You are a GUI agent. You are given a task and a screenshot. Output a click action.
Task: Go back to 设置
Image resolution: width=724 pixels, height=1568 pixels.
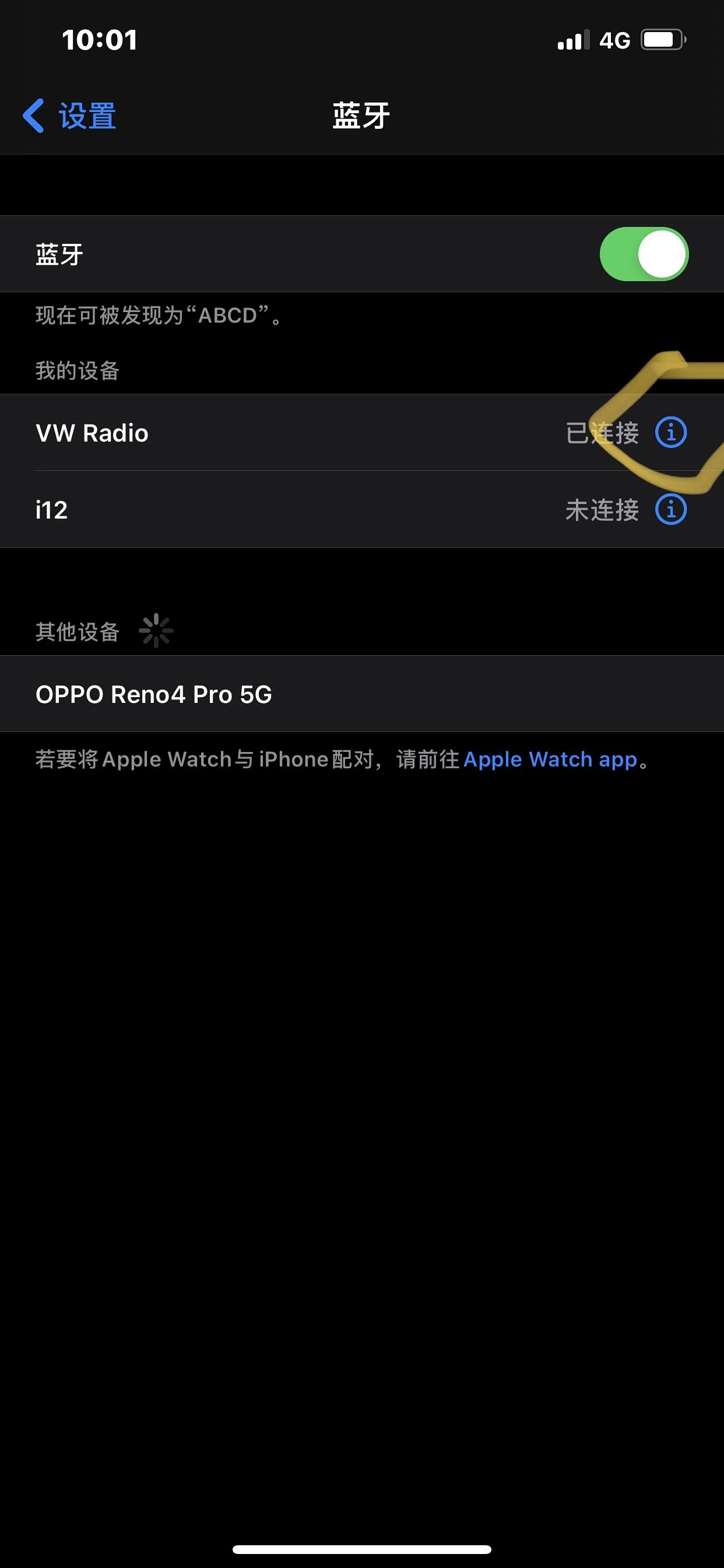(70, 116)
